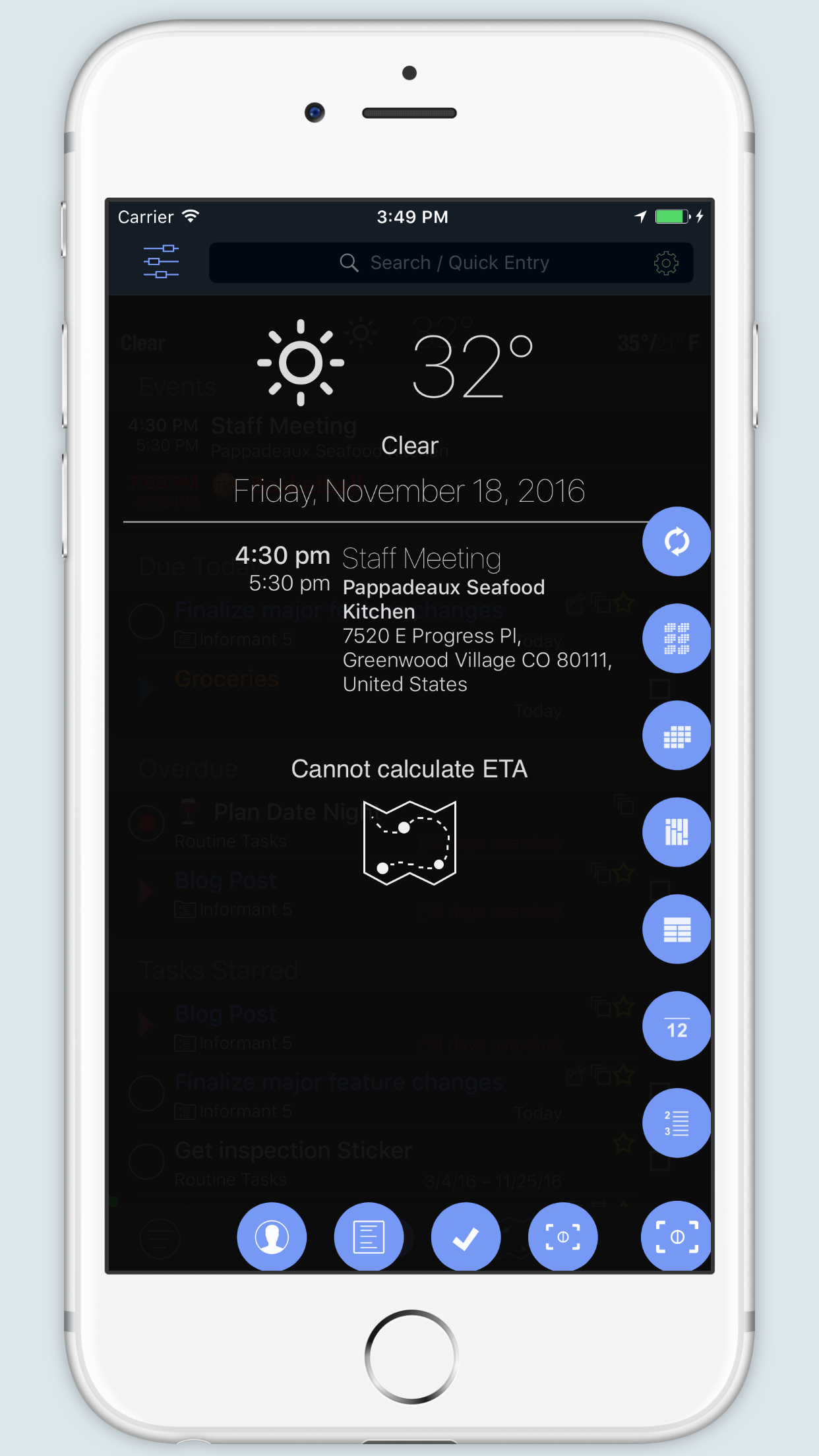The width and height of the screenshot is (819, 1456).
Task: Open the Staff Meeting event details
Action: pyautogui.click(x=422, y=559)
